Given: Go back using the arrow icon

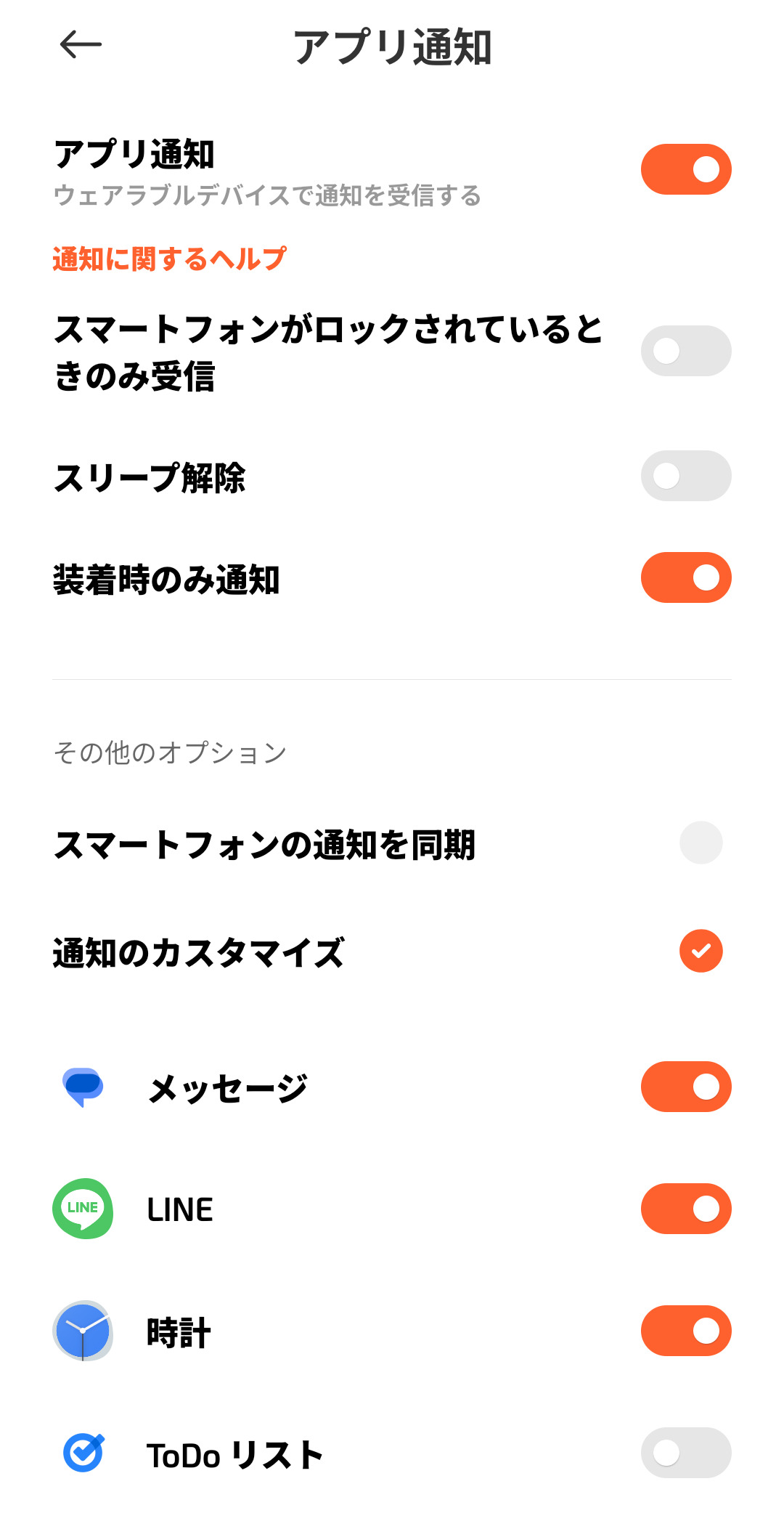Looking at the screenshot, I should pyautogui.click(x=81, y=45).
